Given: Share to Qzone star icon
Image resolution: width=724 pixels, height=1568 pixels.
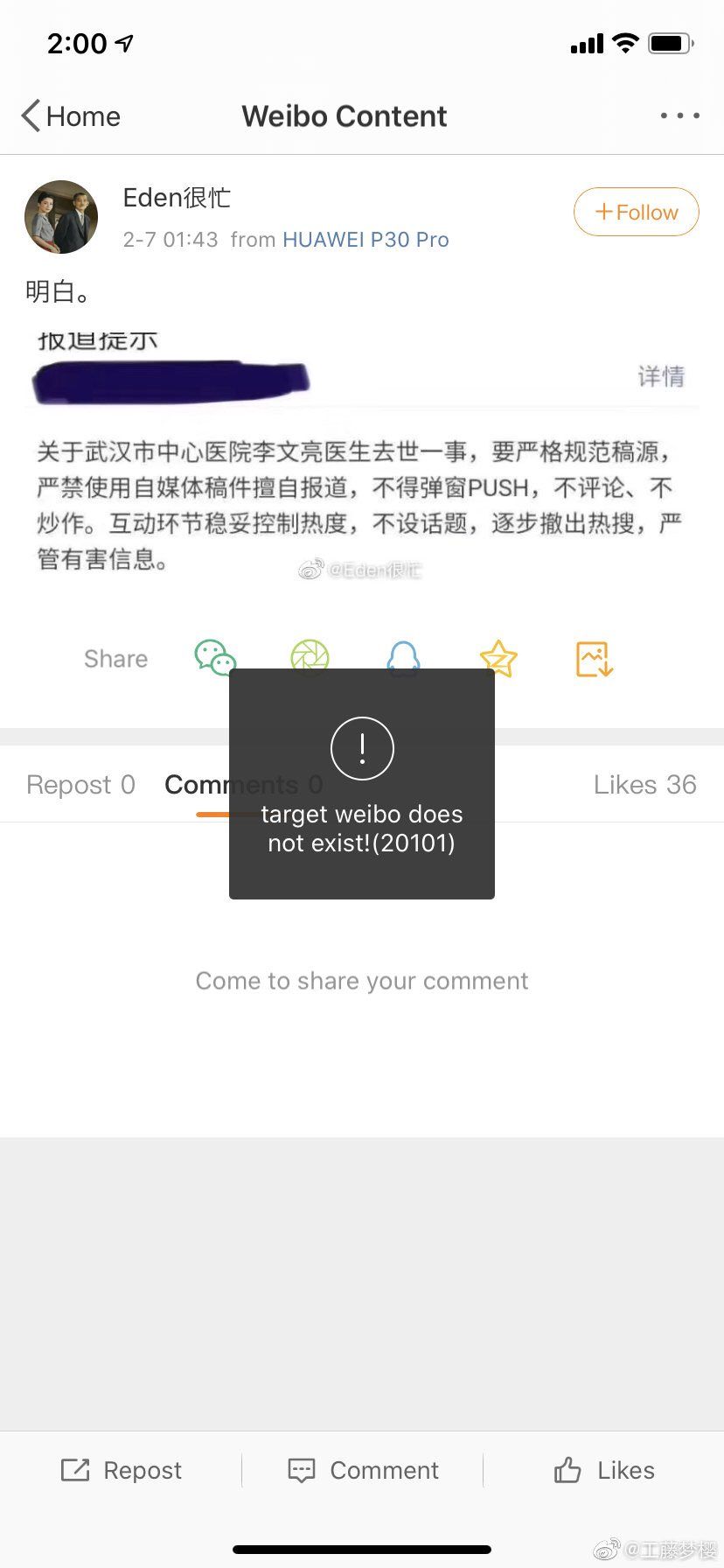Looking at the screenshot, I should click(498, 657).
